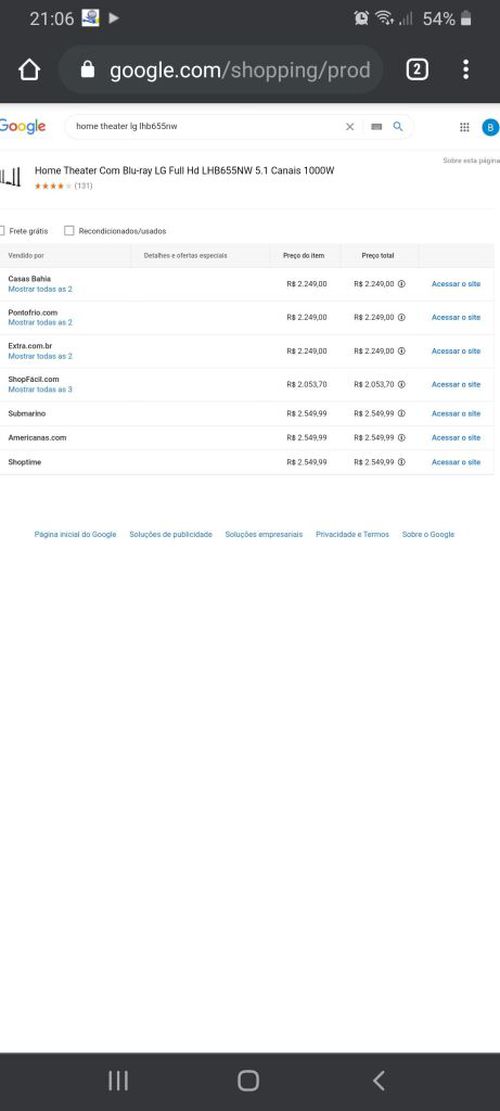Open the Google account avatar B
The image size is (500, 1111).
[490, 127]
